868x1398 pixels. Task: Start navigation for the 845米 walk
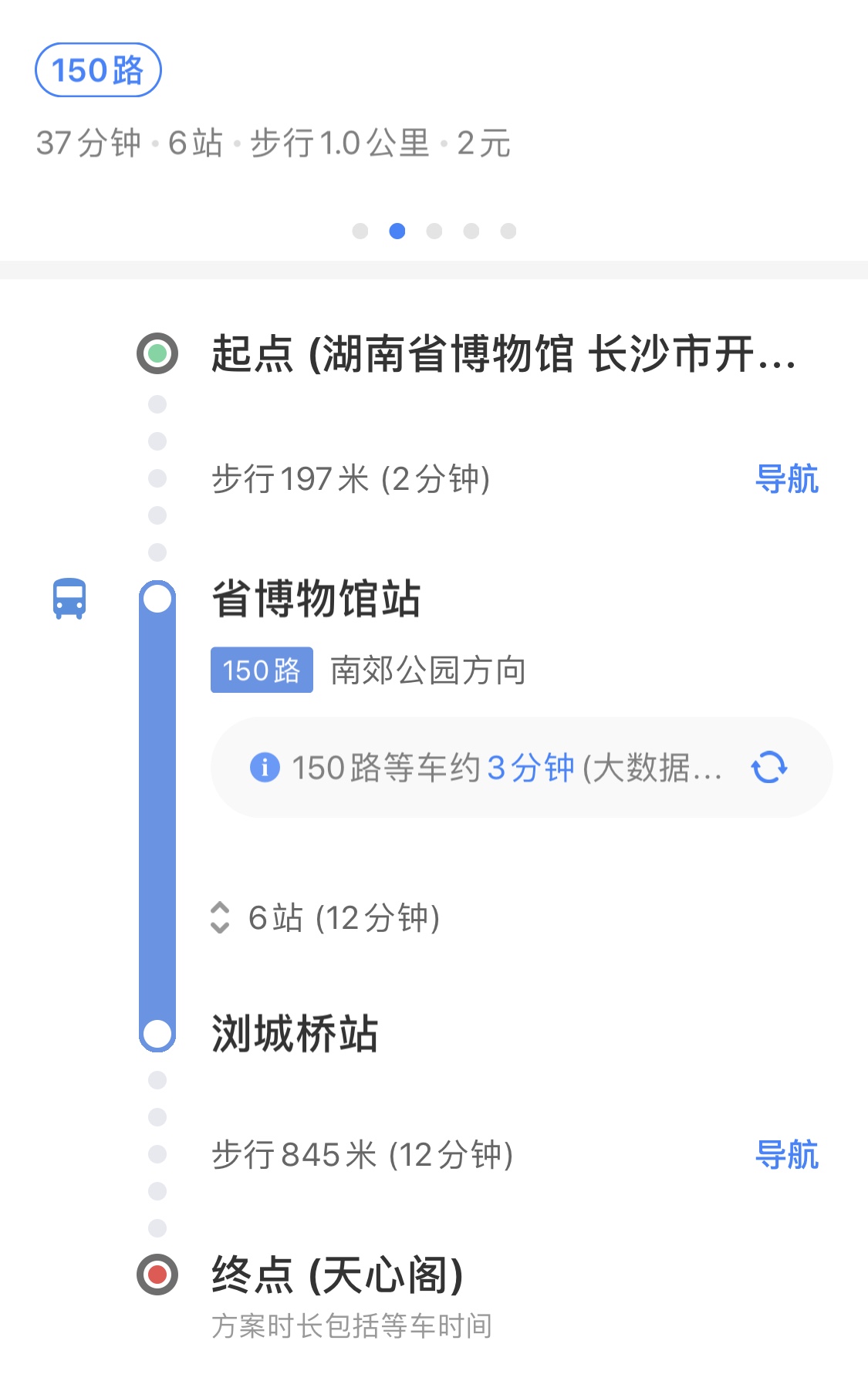[x=786, y=1155]
